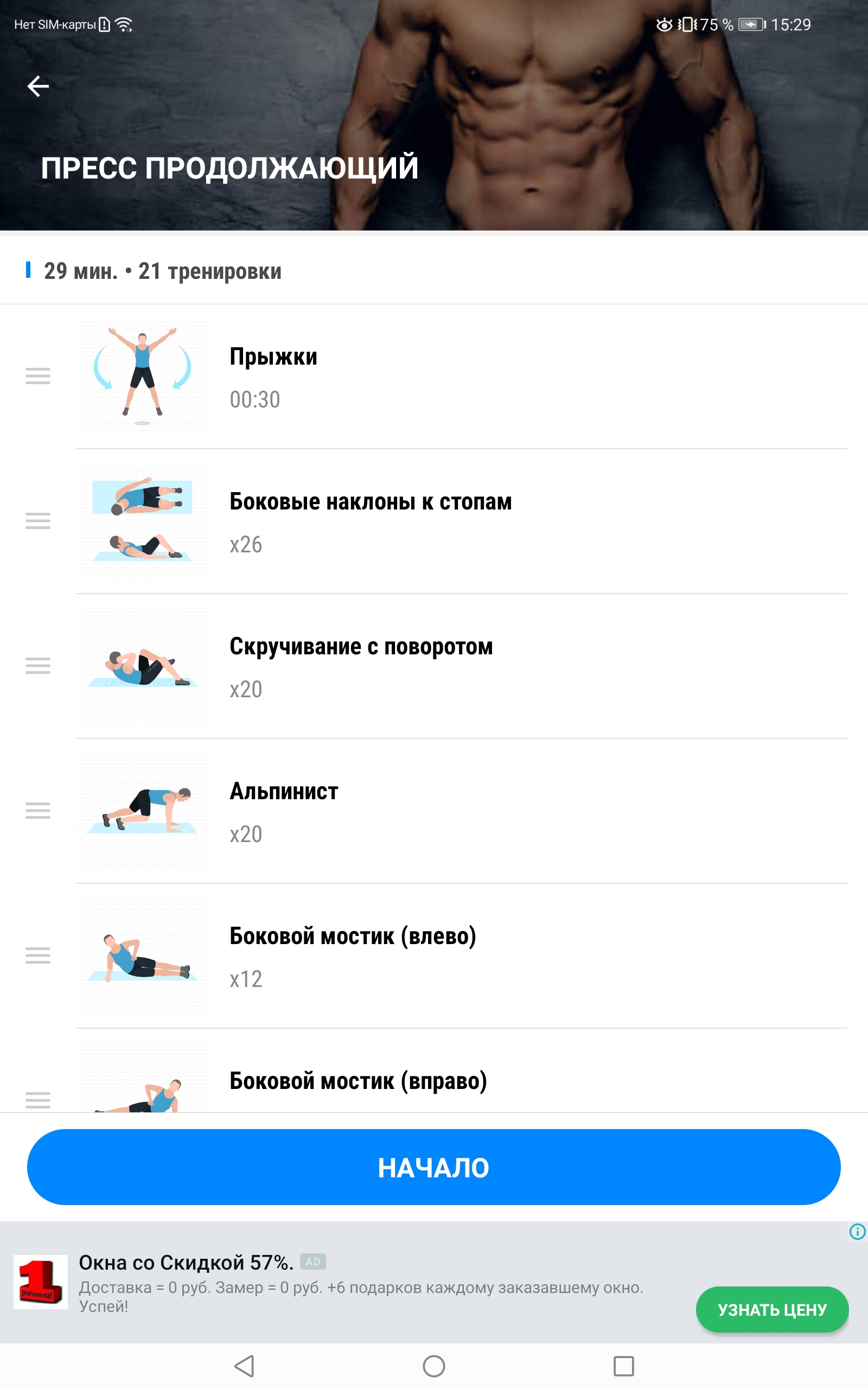Tap УЗНАТЬ ЦЕНУ in the ad
The image size is (868, 1389).
(x=772, y=1310)
